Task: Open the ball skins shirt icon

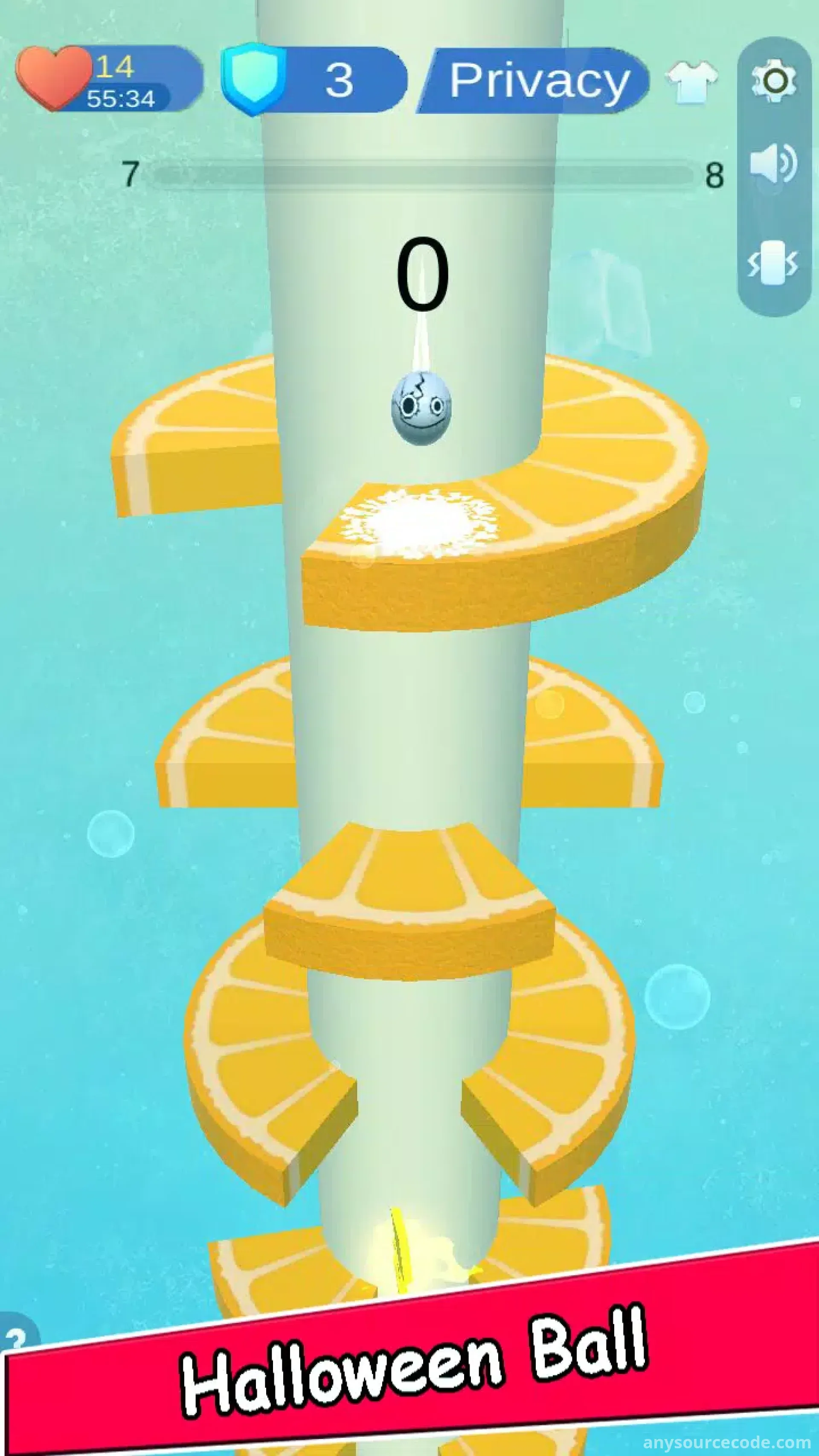Action: tap(692, 81)
